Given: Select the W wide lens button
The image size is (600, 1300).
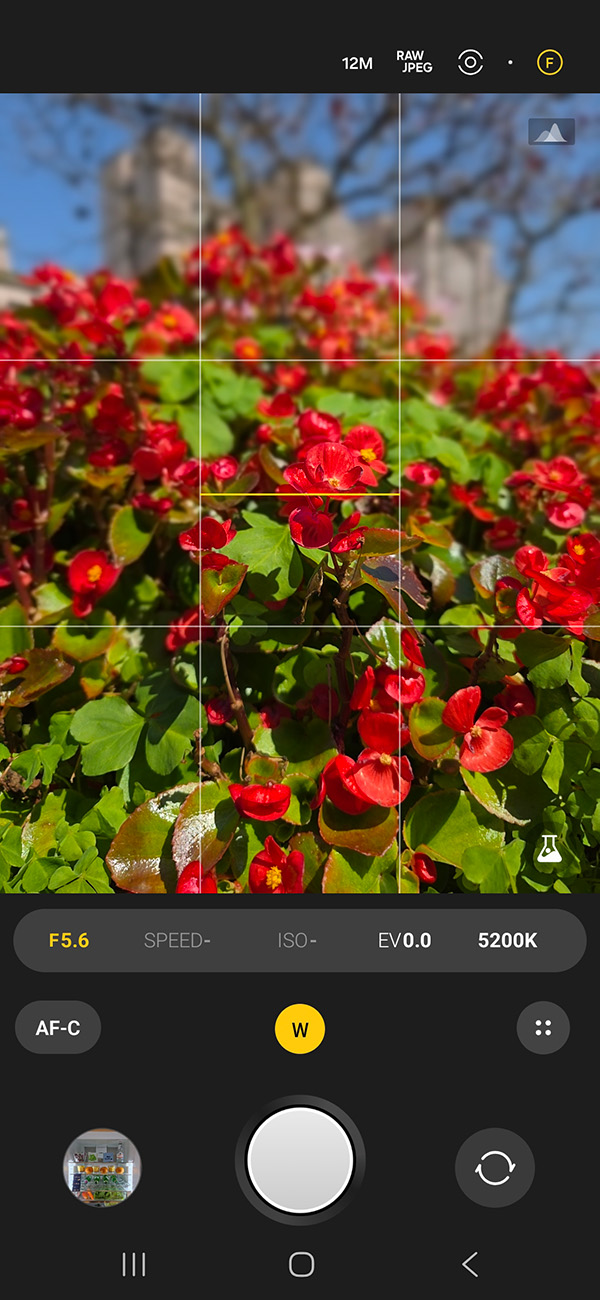Looking at the screenshot, I should tap(300, 1029).
